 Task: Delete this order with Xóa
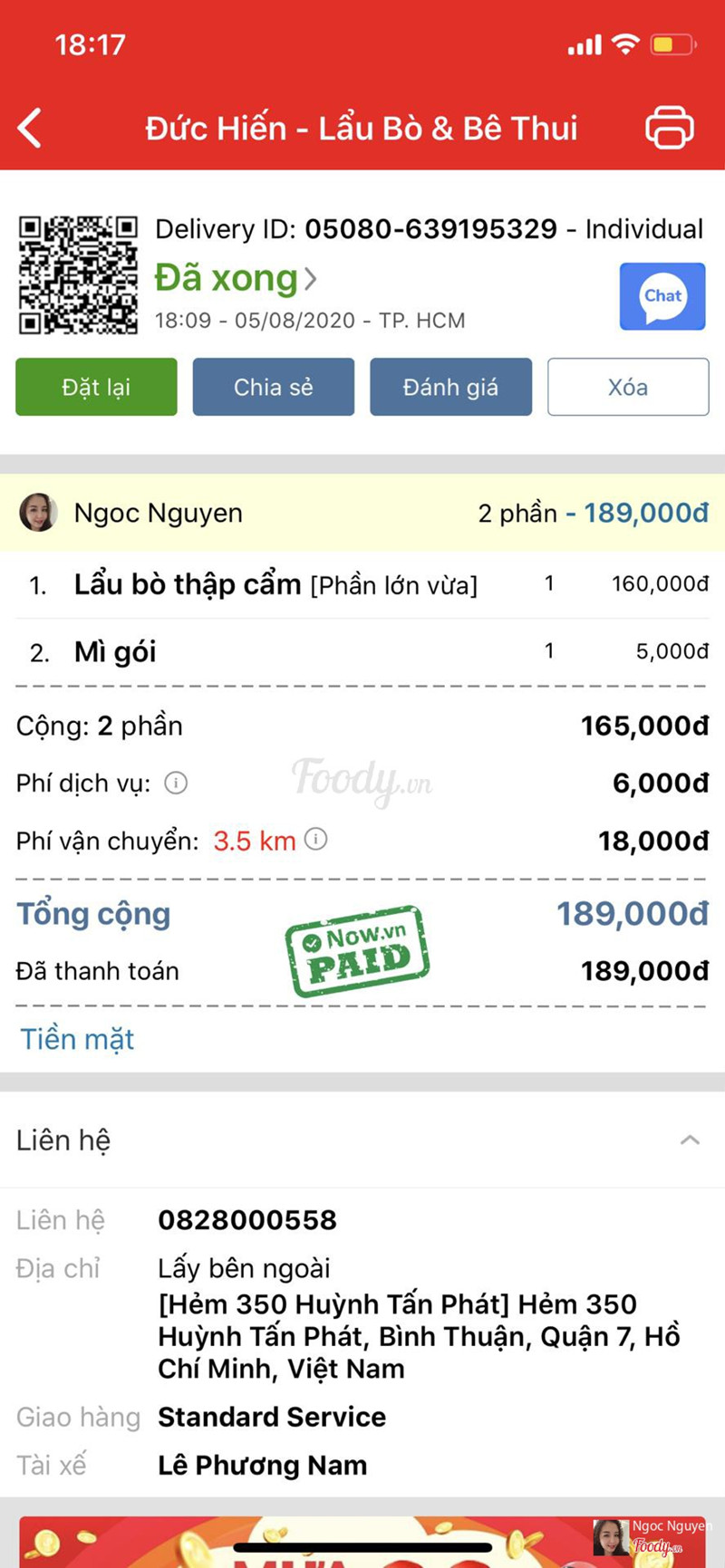[x=627, y=387]
